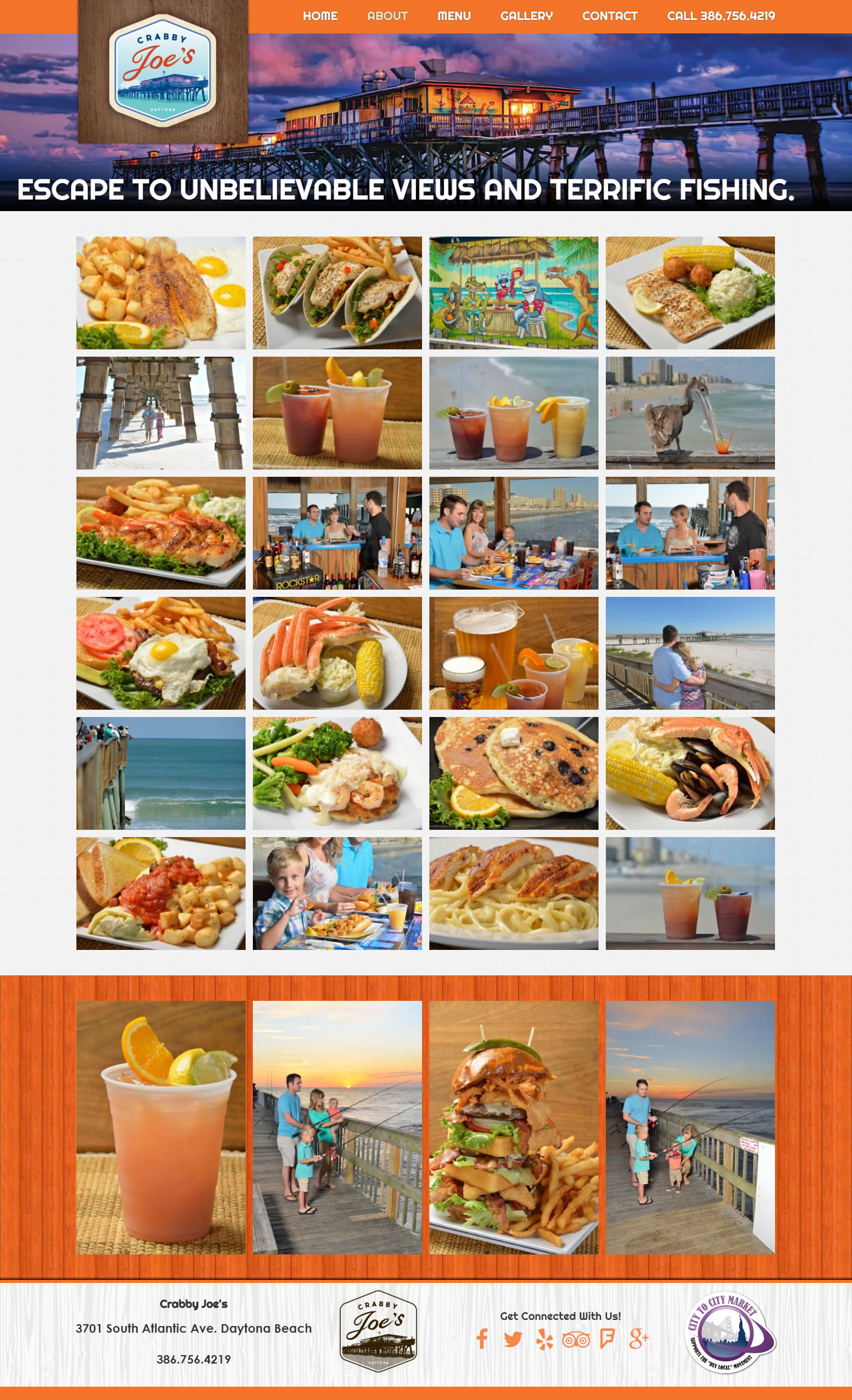View the crab legs with corn photo
852x1400 pixels.
(x=337, y=653)
